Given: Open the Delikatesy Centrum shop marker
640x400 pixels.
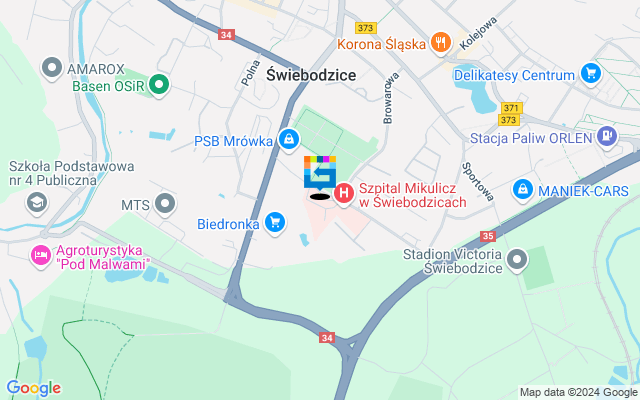Looking at the screenshot, I should 590,73.
